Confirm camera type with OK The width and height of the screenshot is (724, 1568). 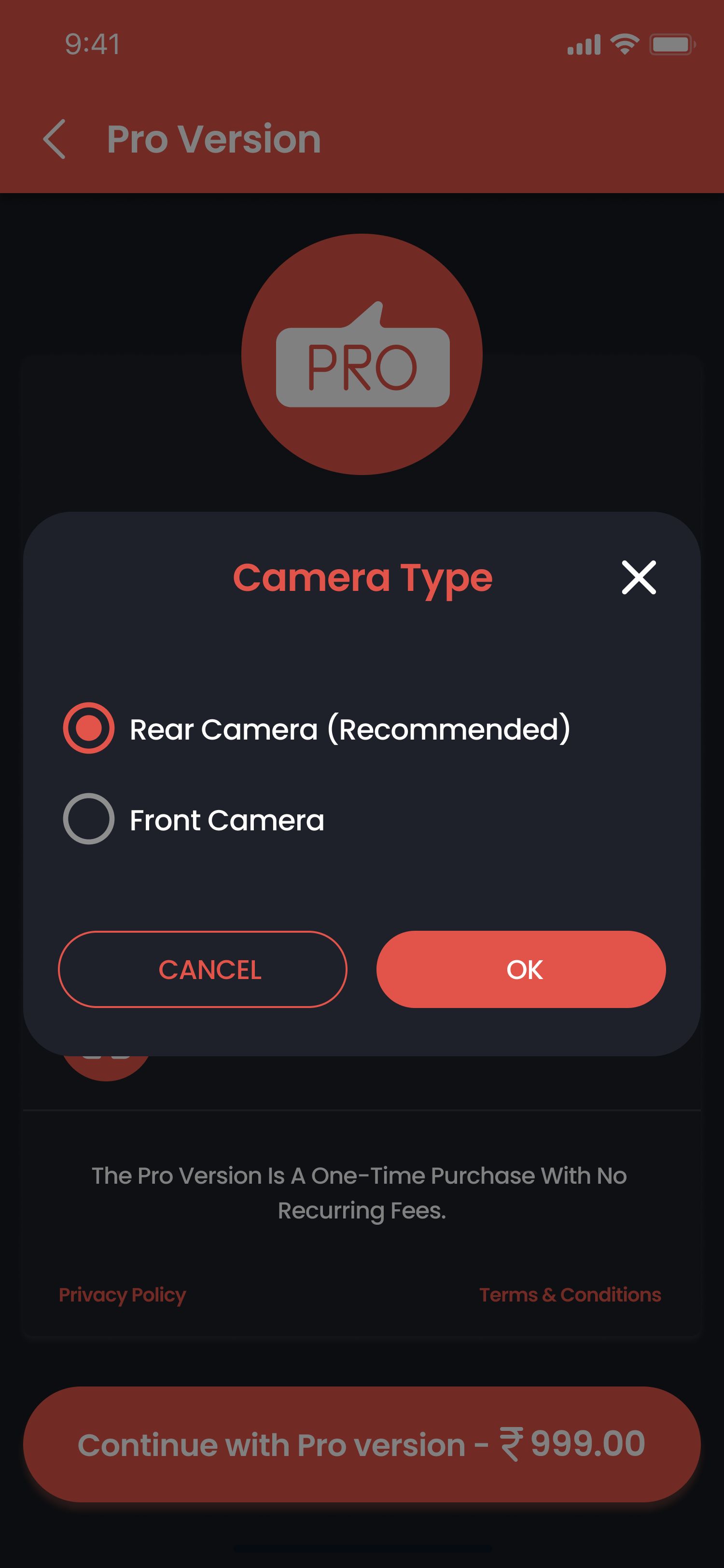tap(521, 969)
